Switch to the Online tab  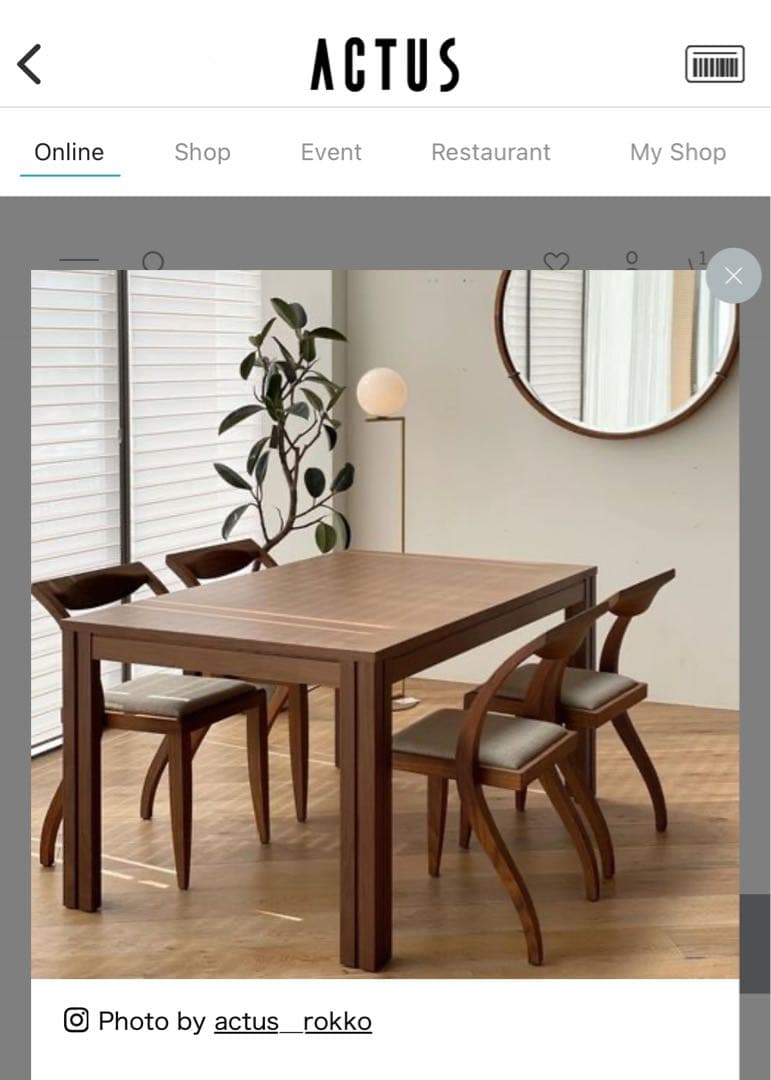(x=69, y=152)
